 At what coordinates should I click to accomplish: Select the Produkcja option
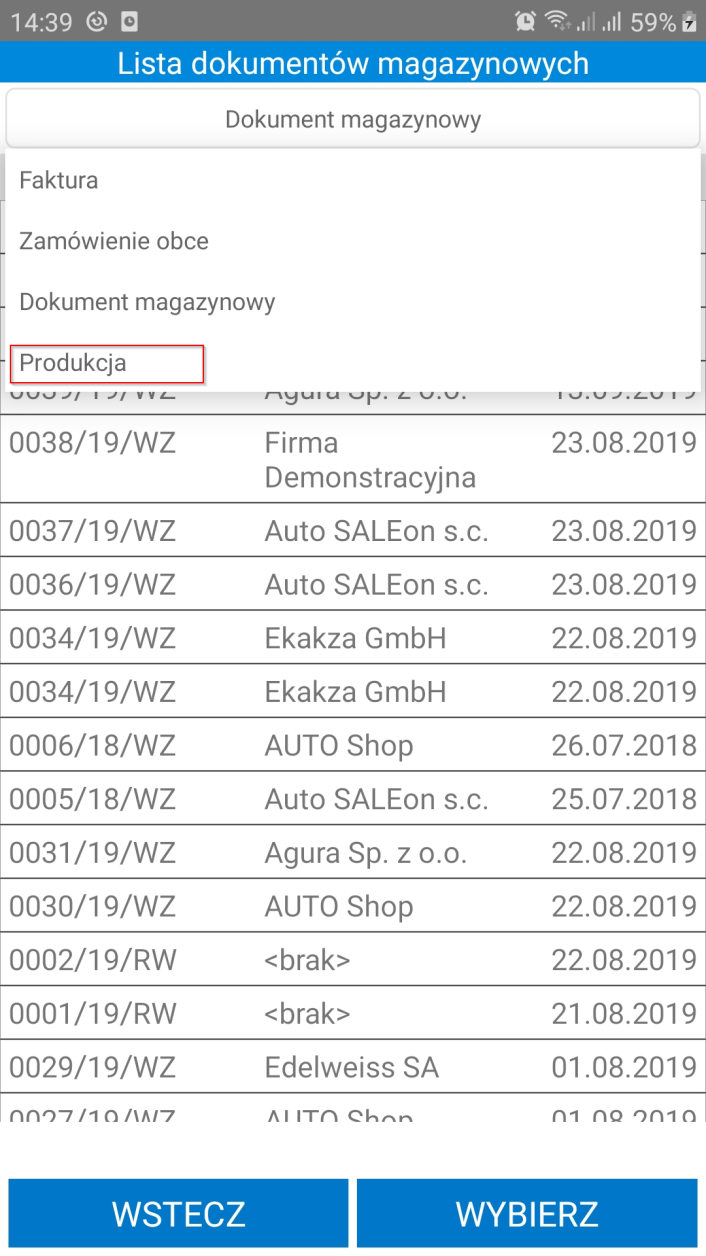(107, 364)
